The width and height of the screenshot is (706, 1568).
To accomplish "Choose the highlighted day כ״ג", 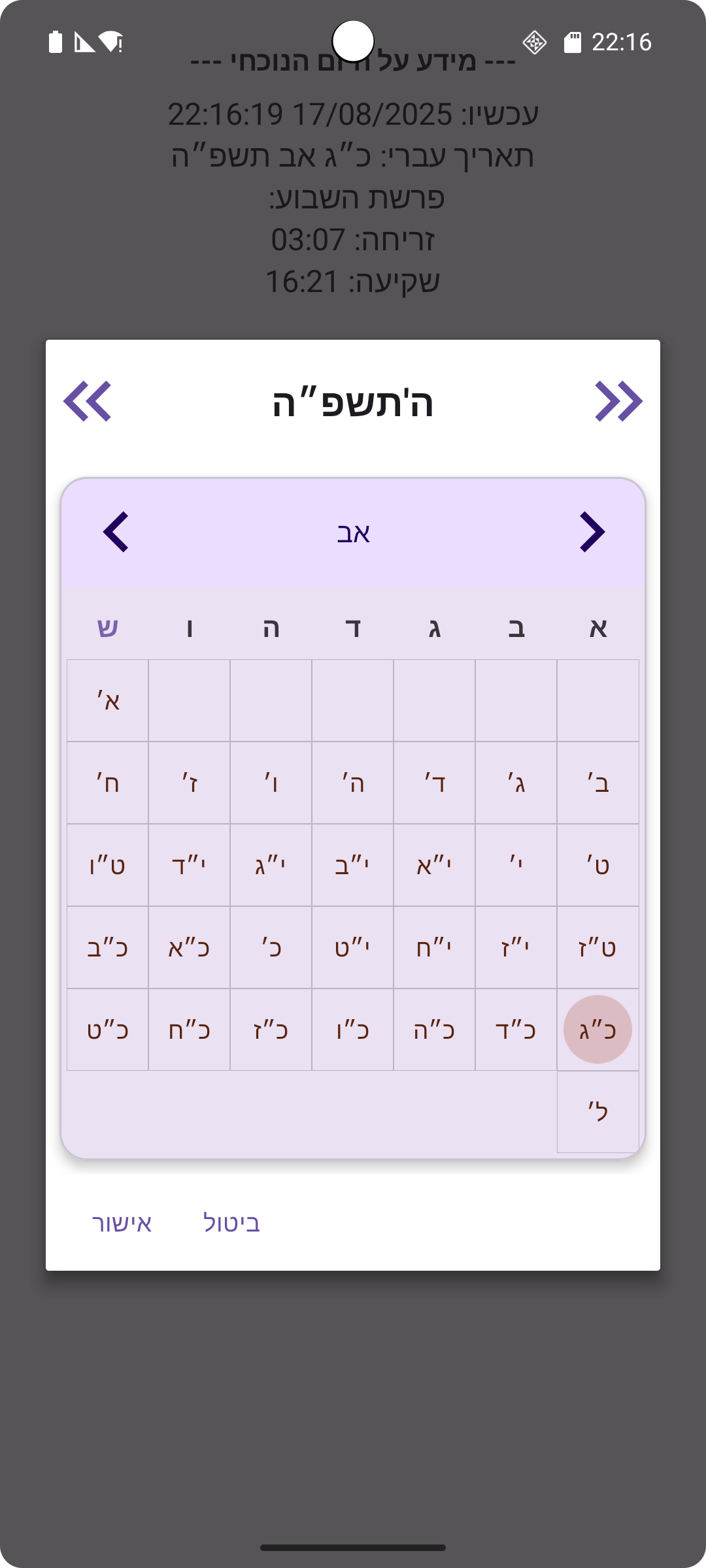I will tap(597, 1030).
